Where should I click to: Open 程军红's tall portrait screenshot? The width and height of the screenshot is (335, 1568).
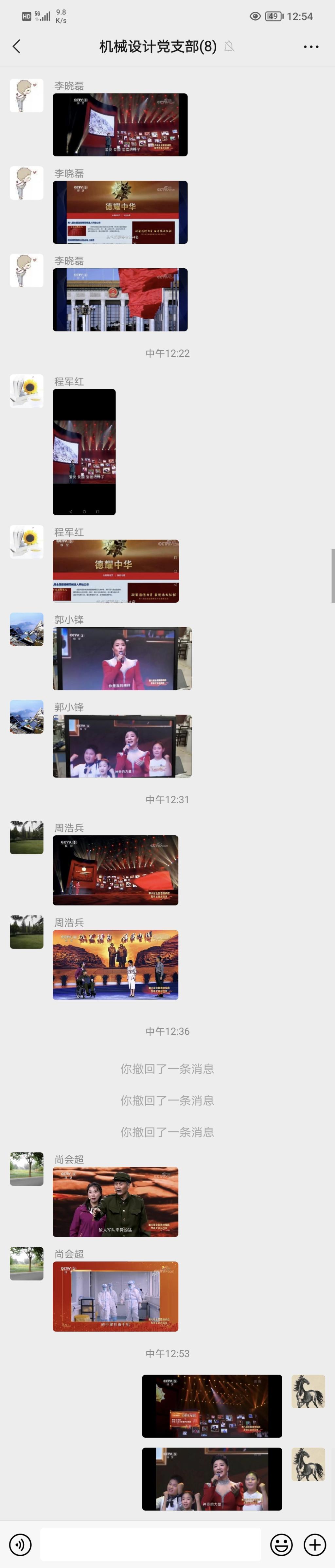coord(84,452)
